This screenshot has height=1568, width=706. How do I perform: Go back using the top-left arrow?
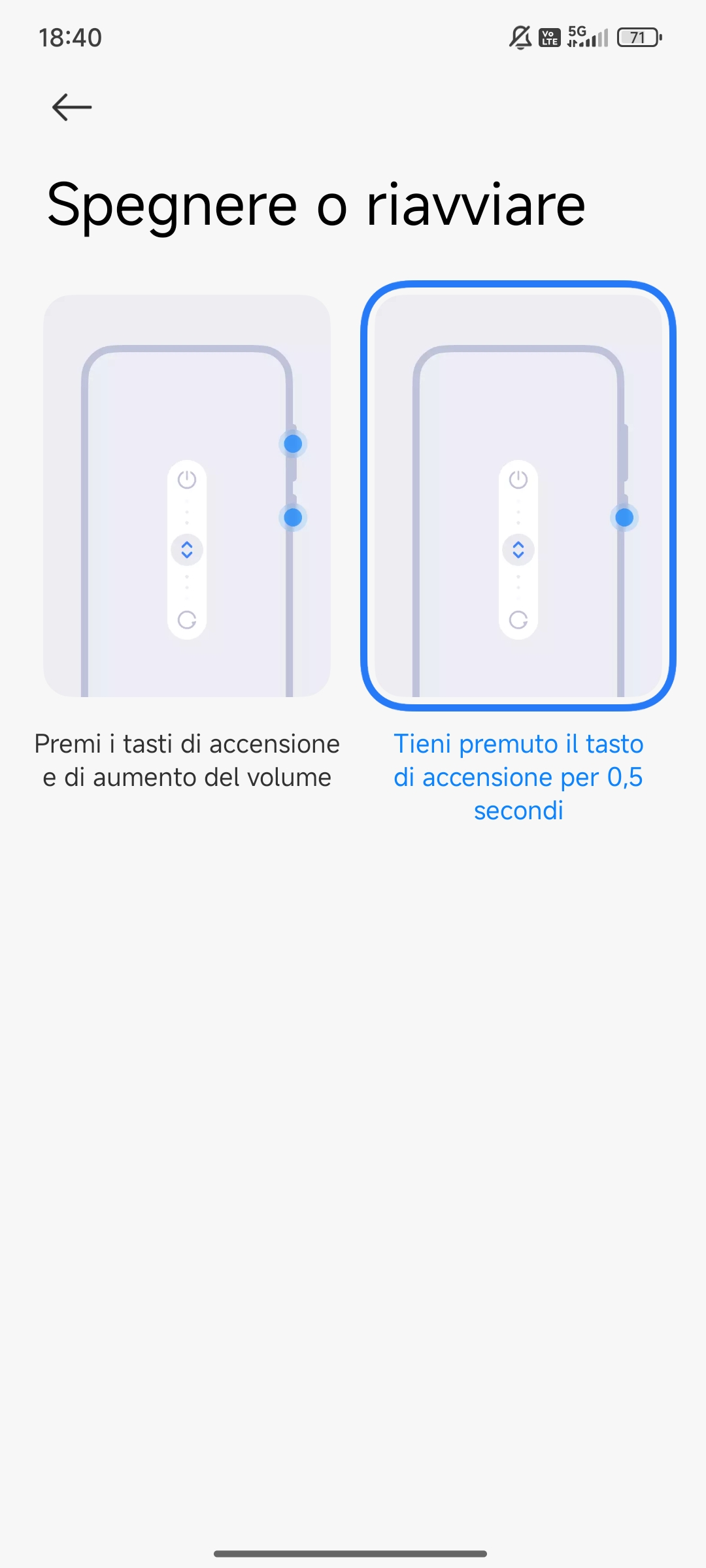tap(72, 107)
